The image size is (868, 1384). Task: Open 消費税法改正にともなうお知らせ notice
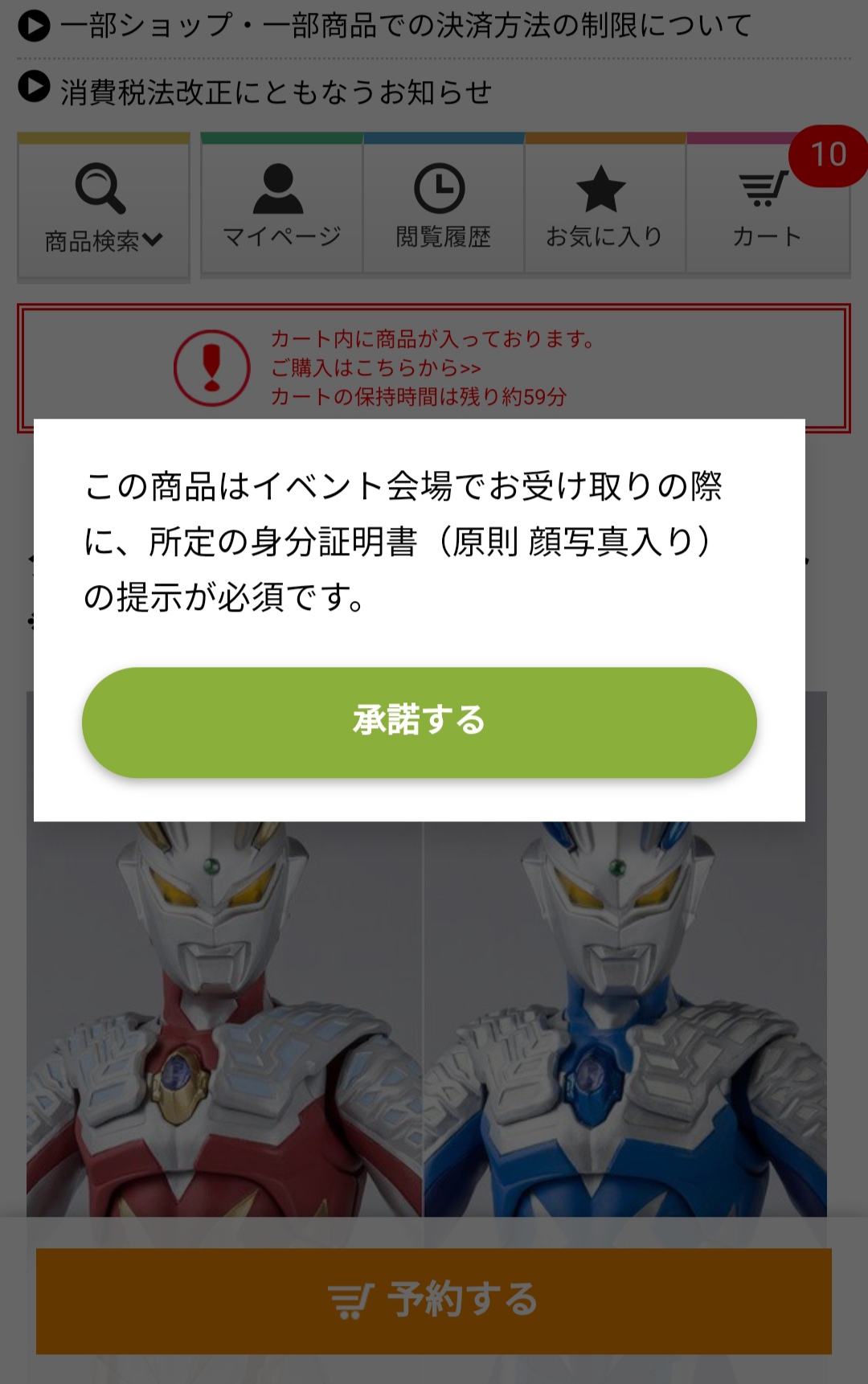click(275, 92)
